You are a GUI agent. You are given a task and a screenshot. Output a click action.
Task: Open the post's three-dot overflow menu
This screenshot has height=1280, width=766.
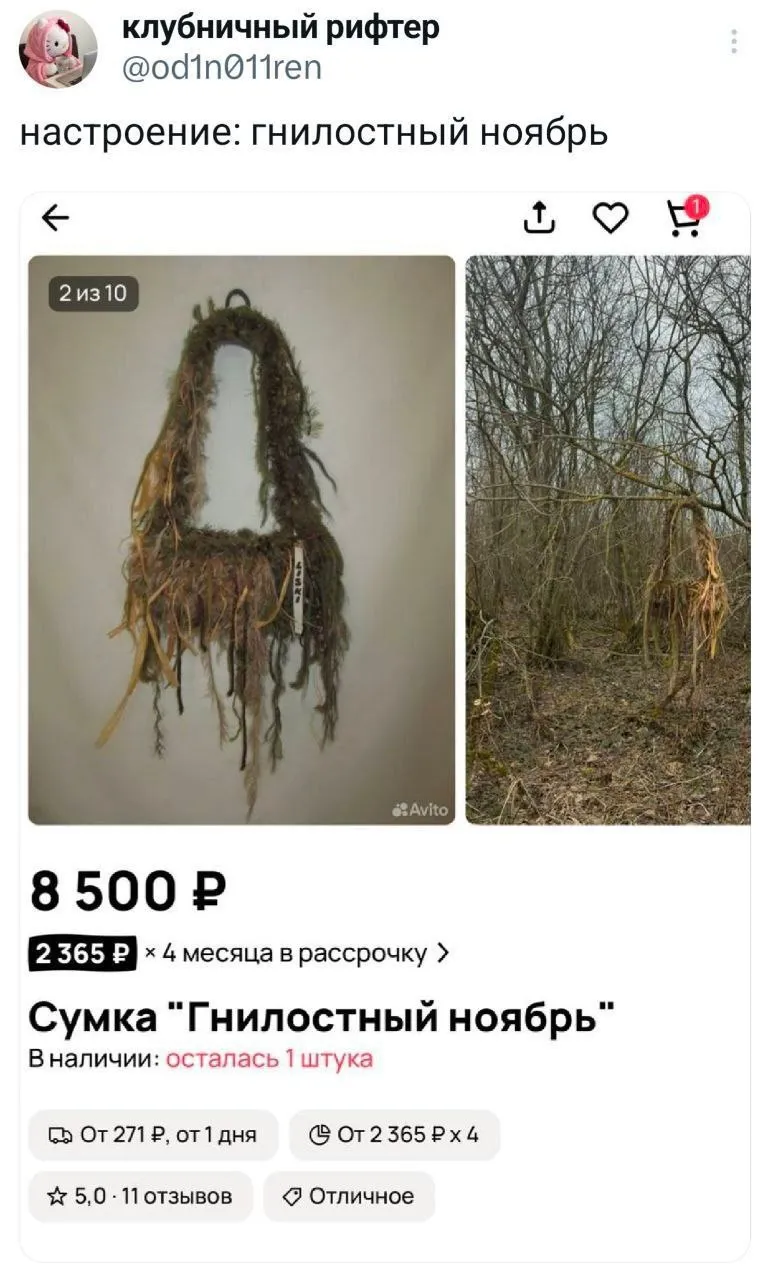(734, 42)
